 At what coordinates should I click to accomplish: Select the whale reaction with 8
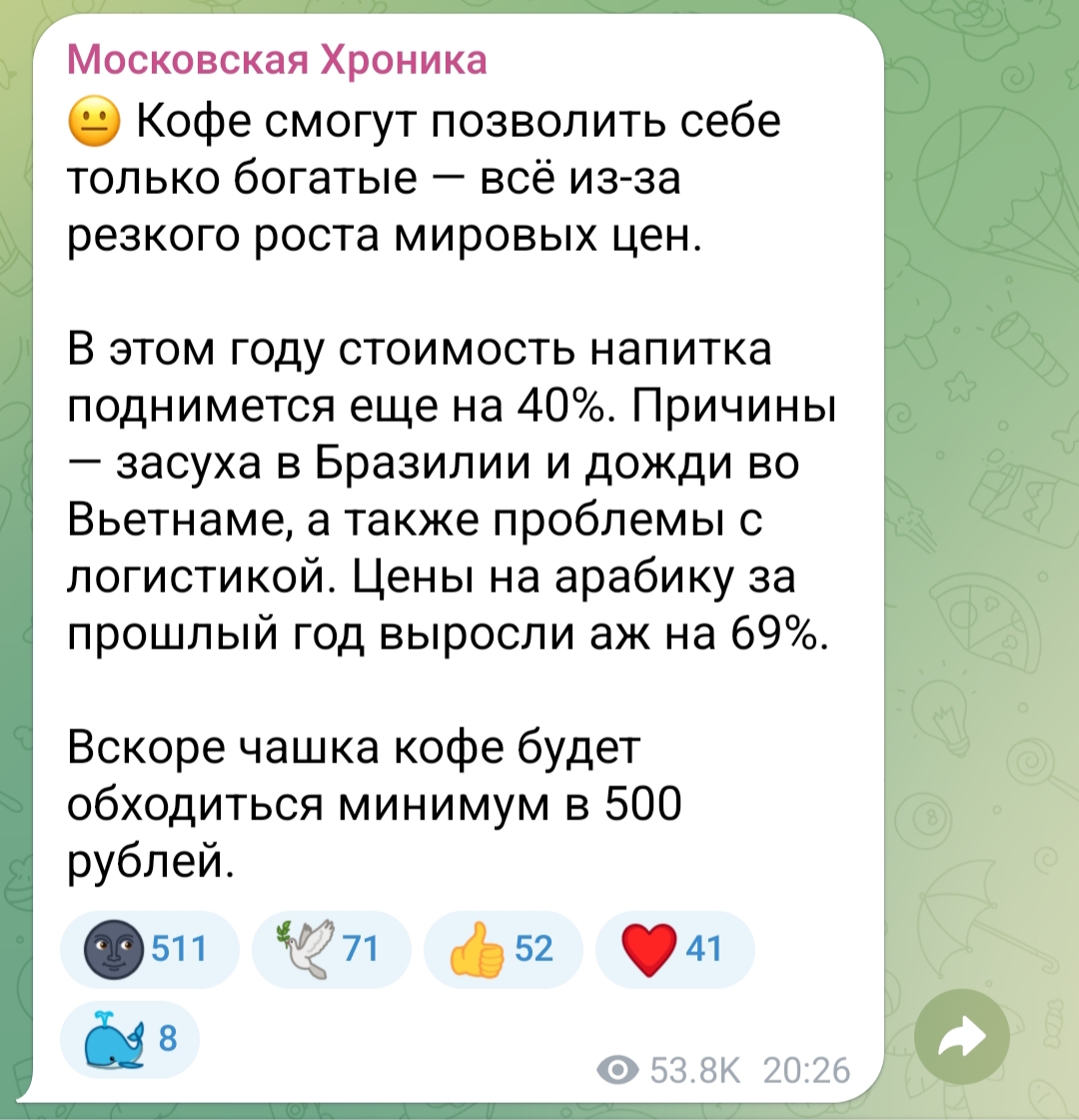click(x=130, y=1040)
